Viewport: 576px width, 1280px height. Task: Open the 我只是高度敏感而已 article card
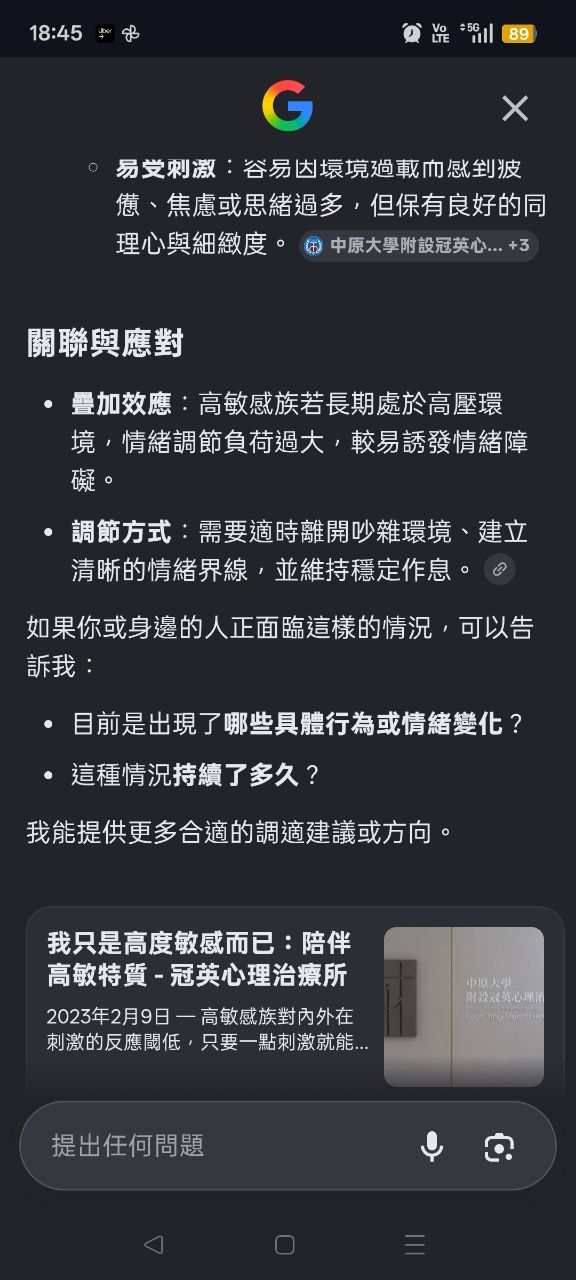295,1005
